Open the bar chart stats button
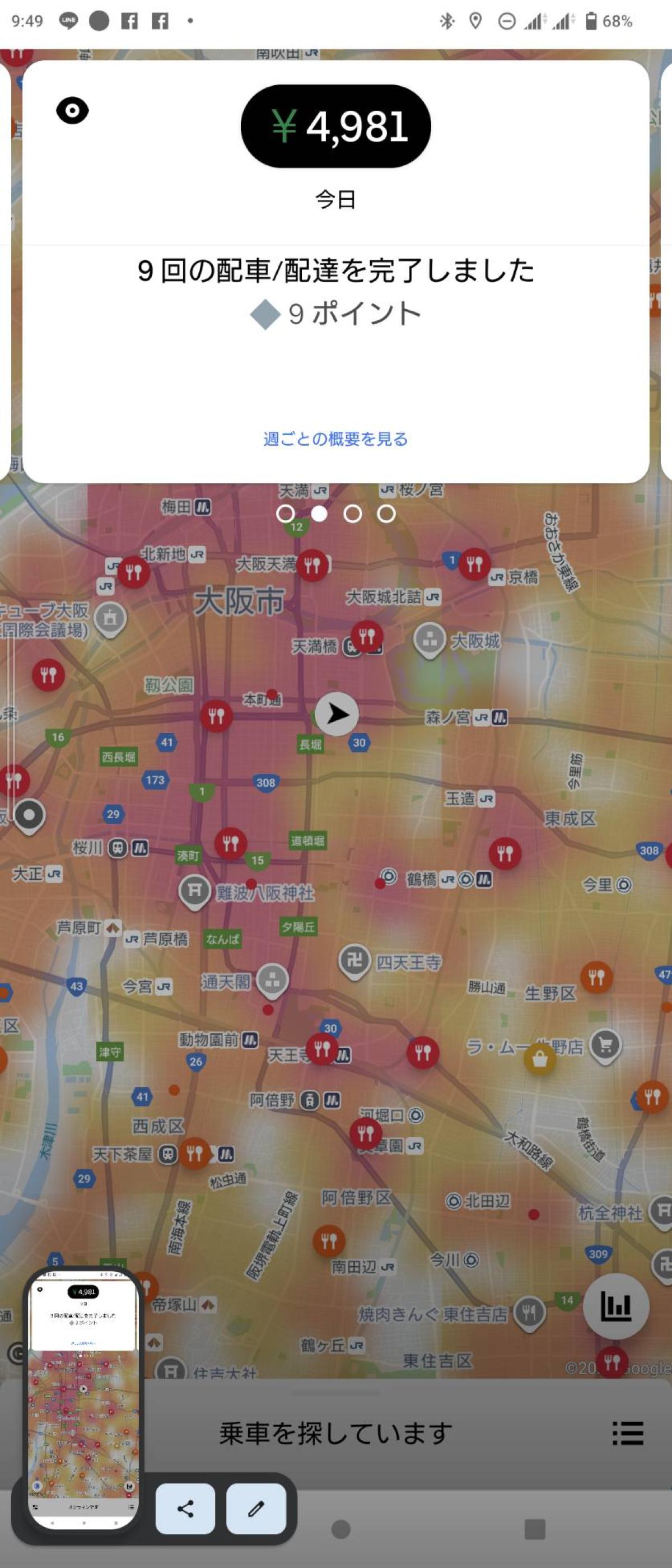The height and width of the screenshot is (1568, 672). click(615, 1306)
